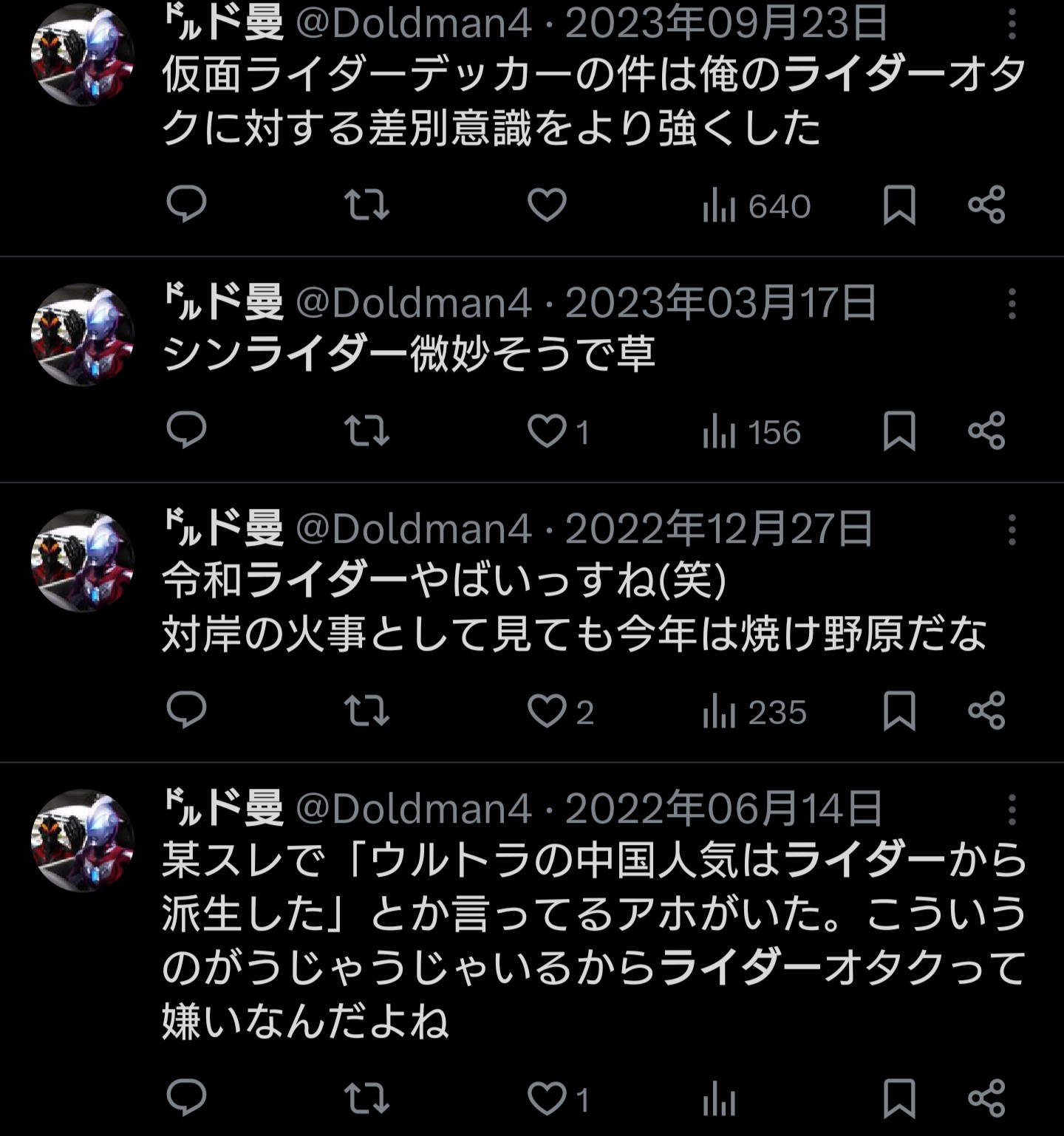The image size is (1064, 1136).
Task: Open overflow menu on 2022年06月14日 tweet
Action: tap(1012, 810)
